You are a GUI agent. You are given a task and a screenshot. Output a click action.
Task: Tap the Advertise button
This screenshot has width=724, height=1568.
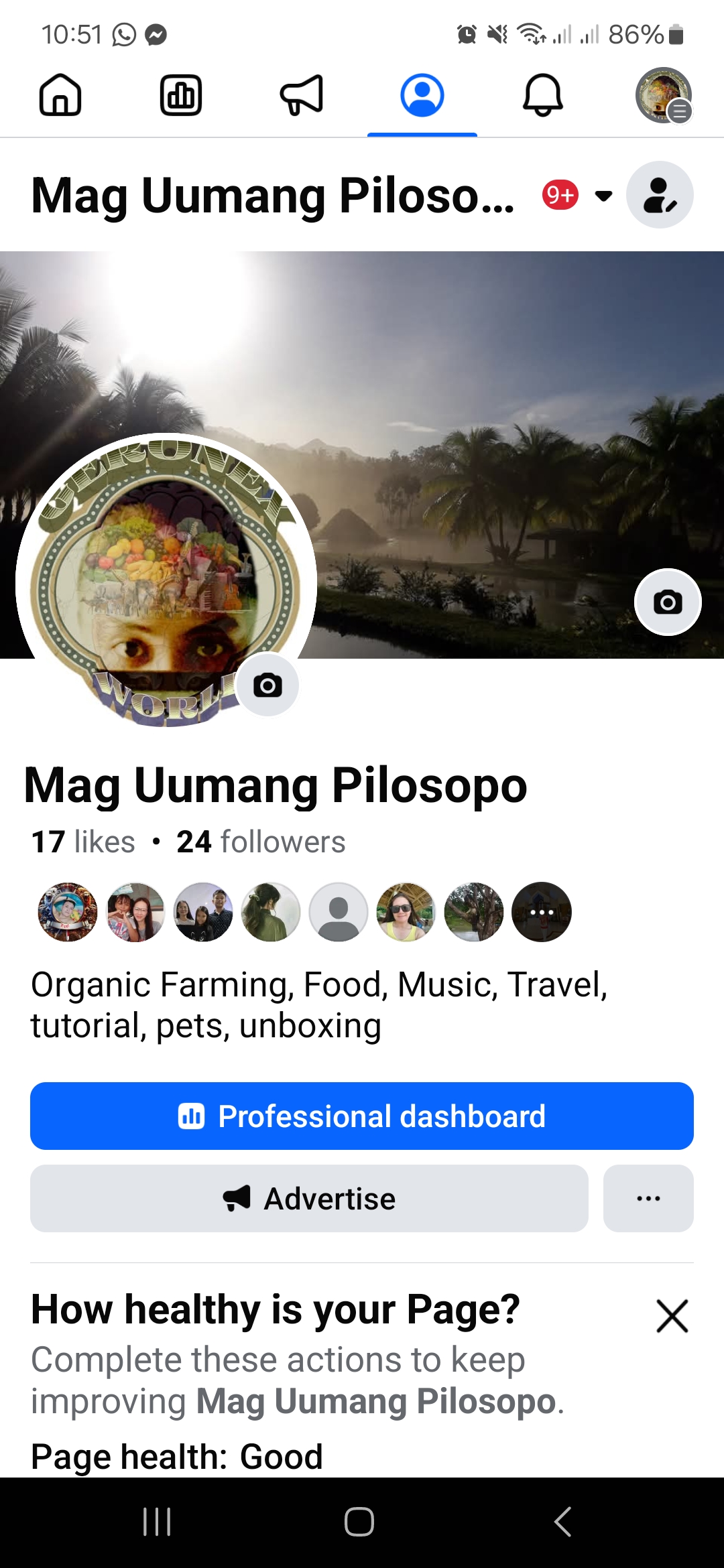[309, 1198]
